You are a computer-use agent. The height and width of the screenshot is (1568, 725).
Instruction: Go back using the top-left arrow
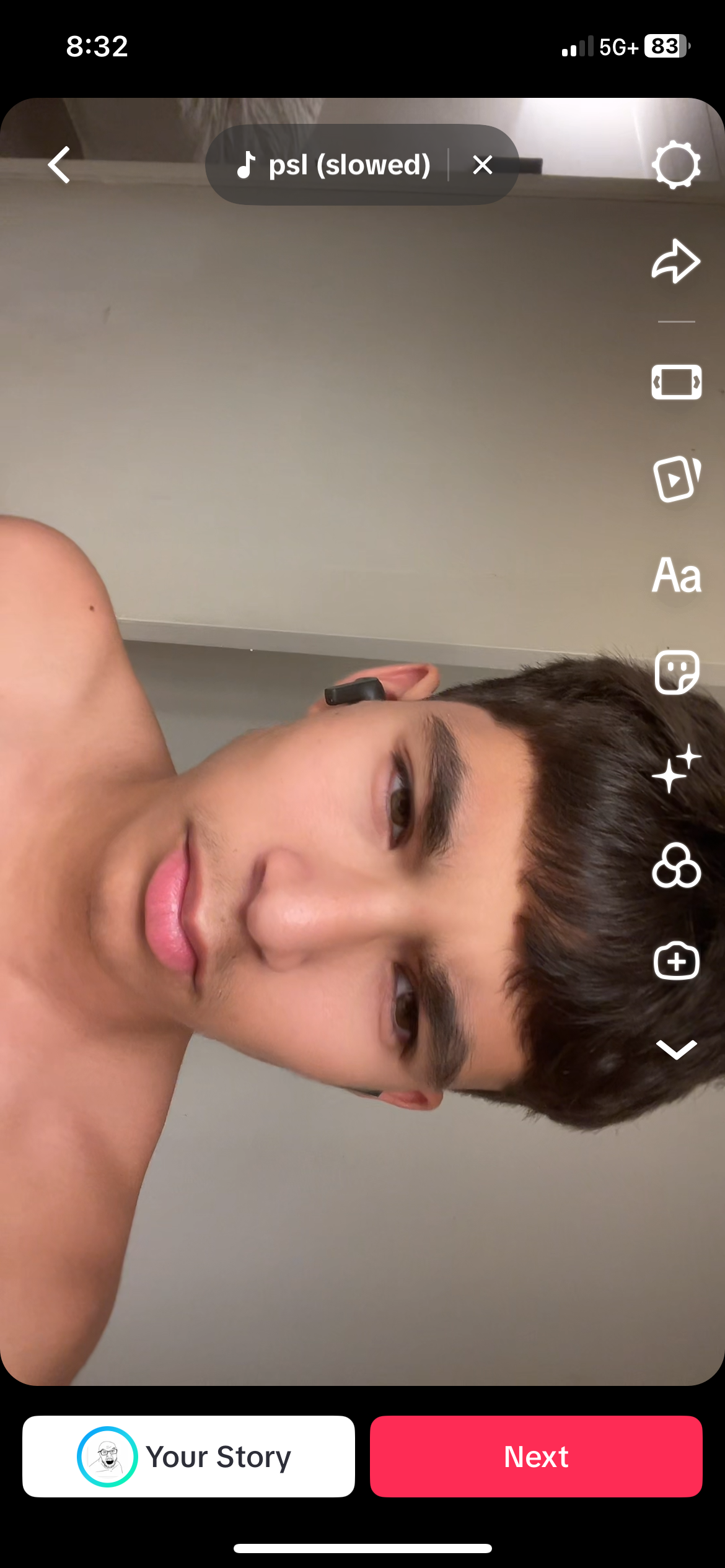(x=59, y=165)
